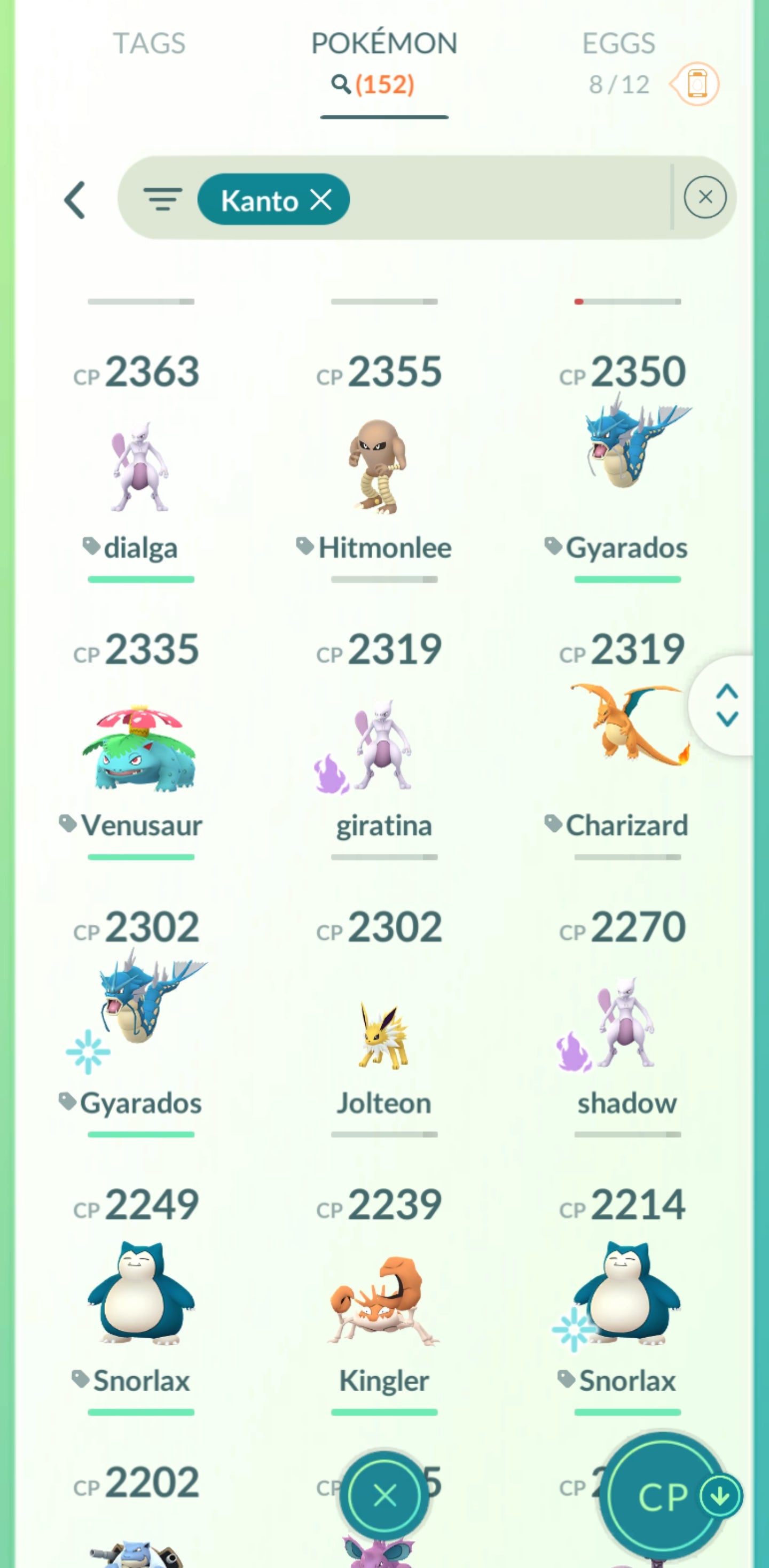The height and width of the screenshot is (1568, 769).
Task: Clear the search field
Action: pyautogui.click(x=704, y=197)
